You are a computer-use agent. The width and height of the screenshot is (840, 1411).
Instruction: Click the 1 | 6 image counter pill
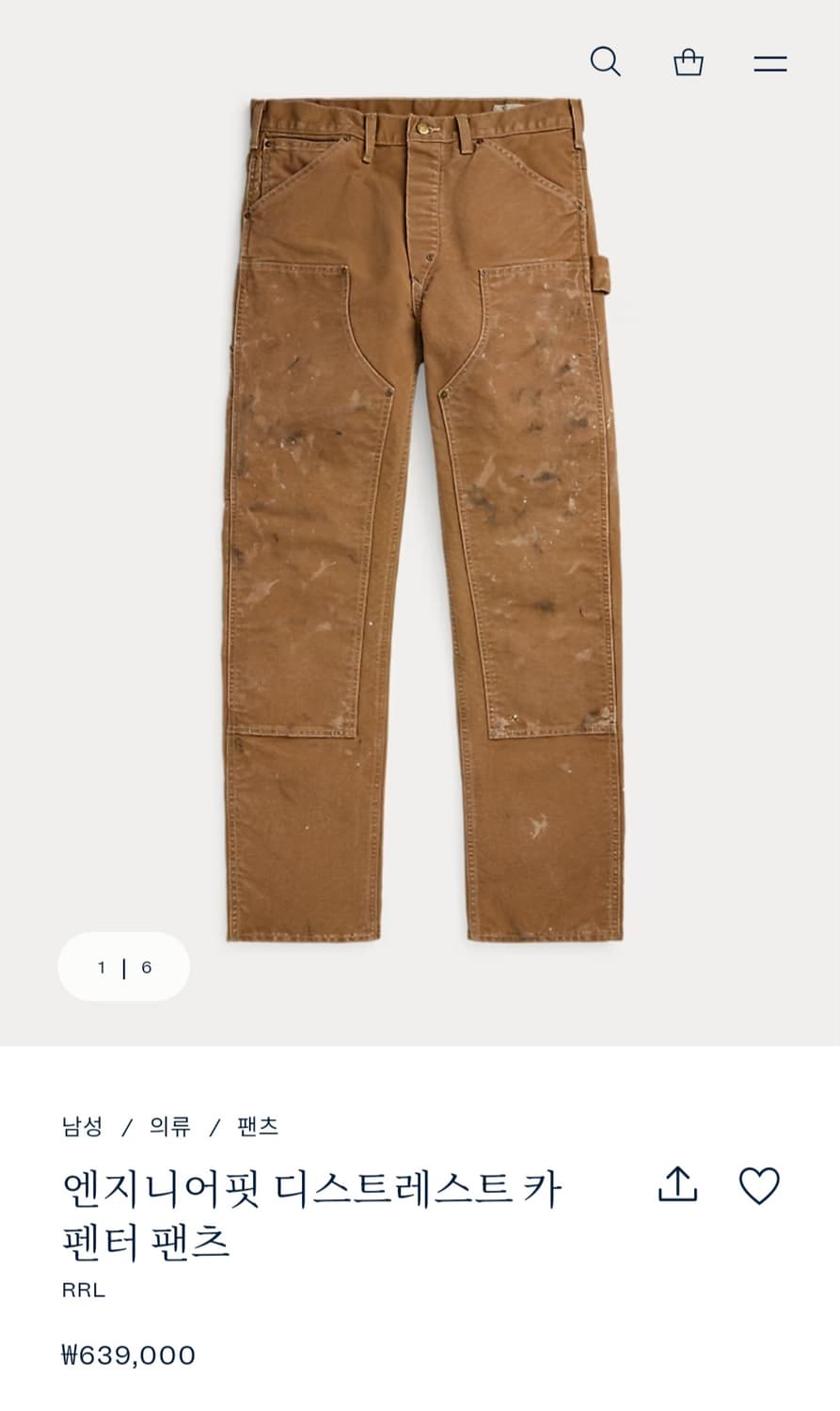coord(123,966)
